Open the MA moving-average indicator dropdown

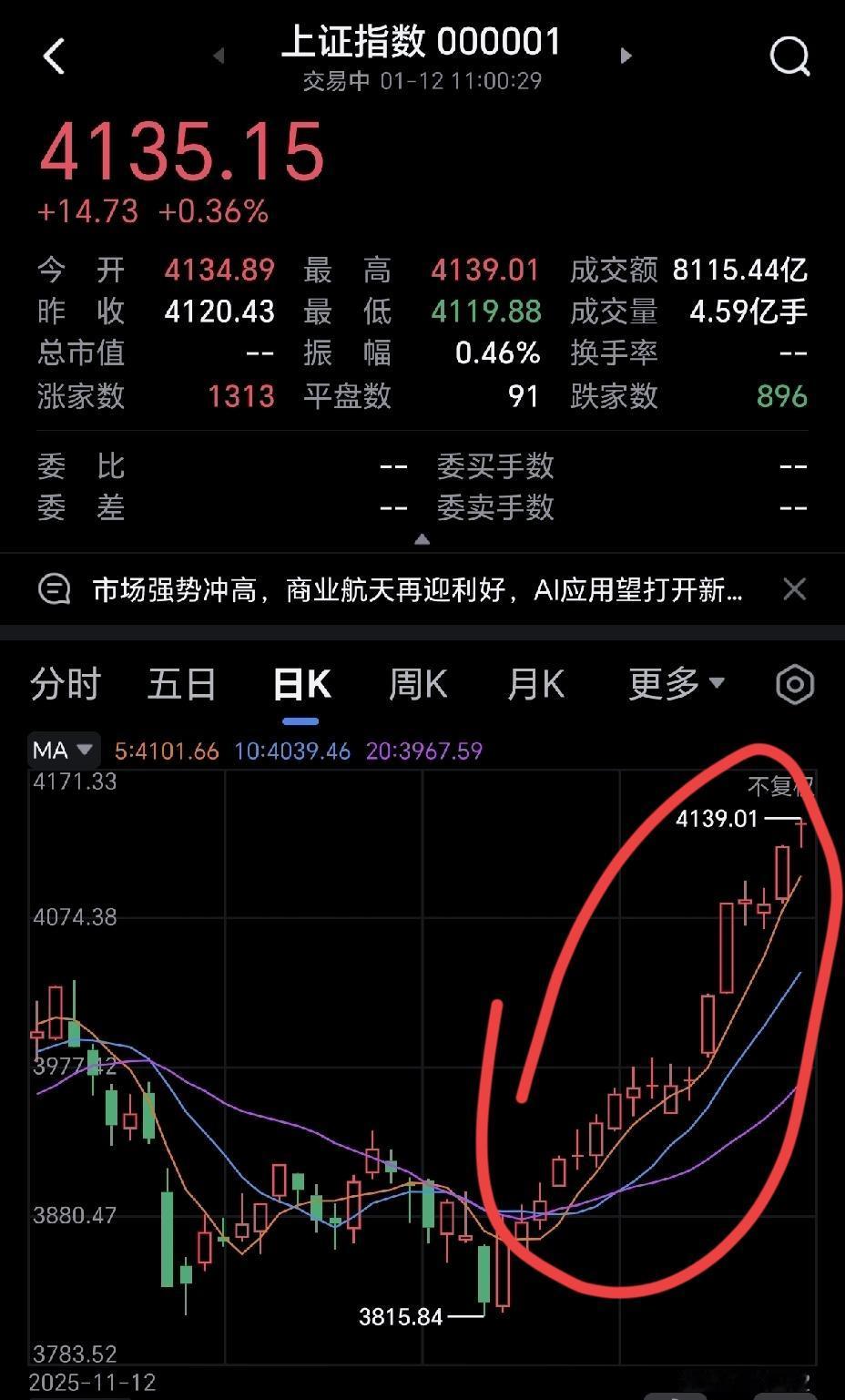pos(62,750)
